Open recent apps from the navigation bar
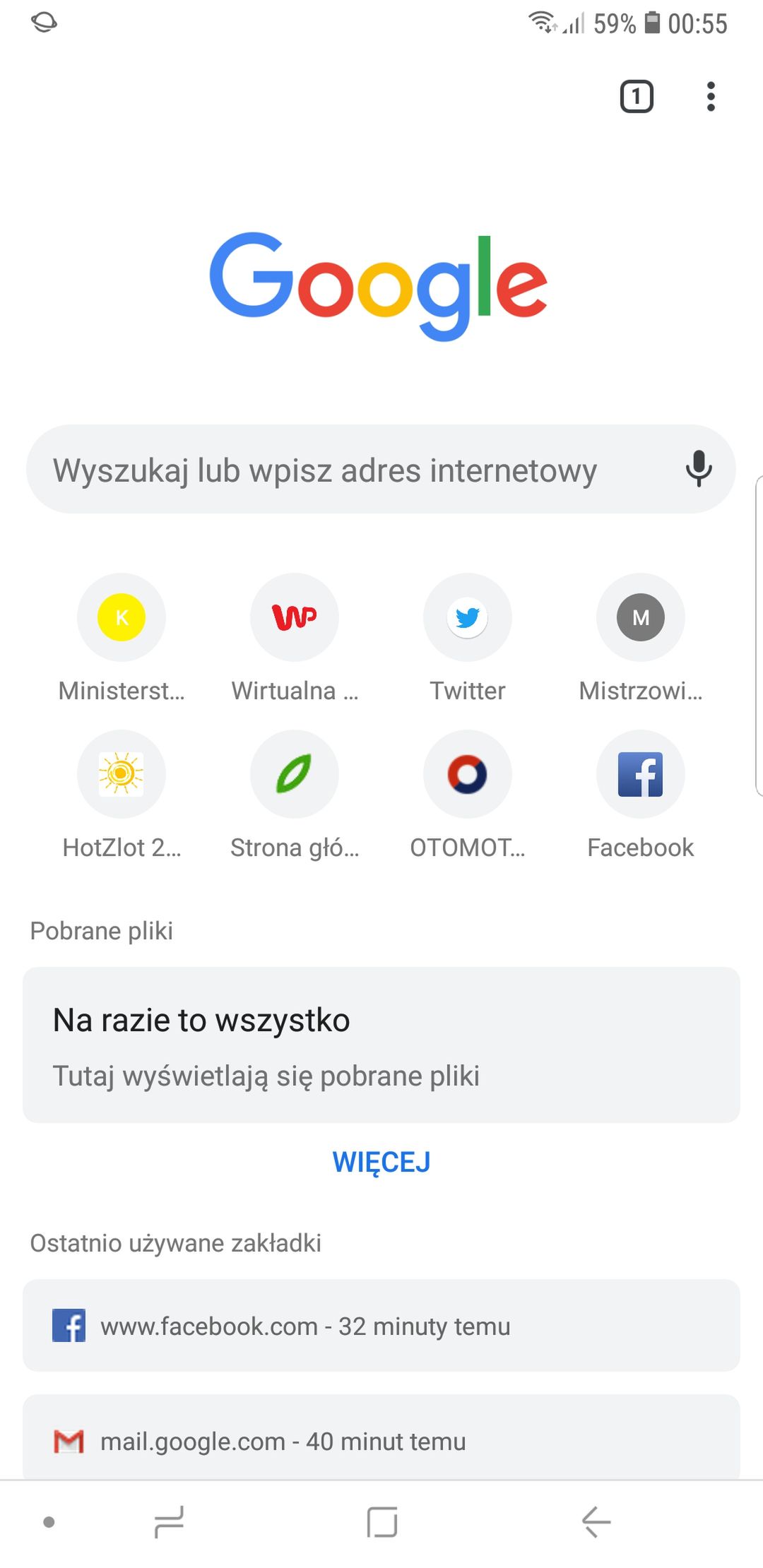Screen dimensions: 763x1568 point(168,1522)
